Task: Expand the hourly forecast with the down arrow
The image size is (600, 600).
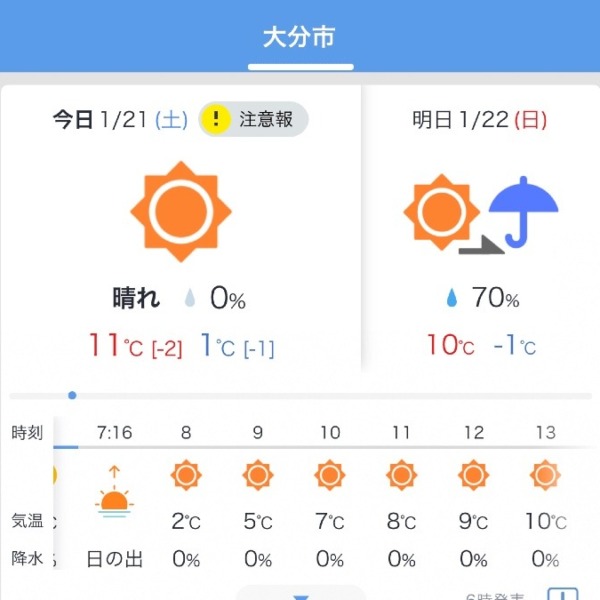Action: (x=300, y=595)
